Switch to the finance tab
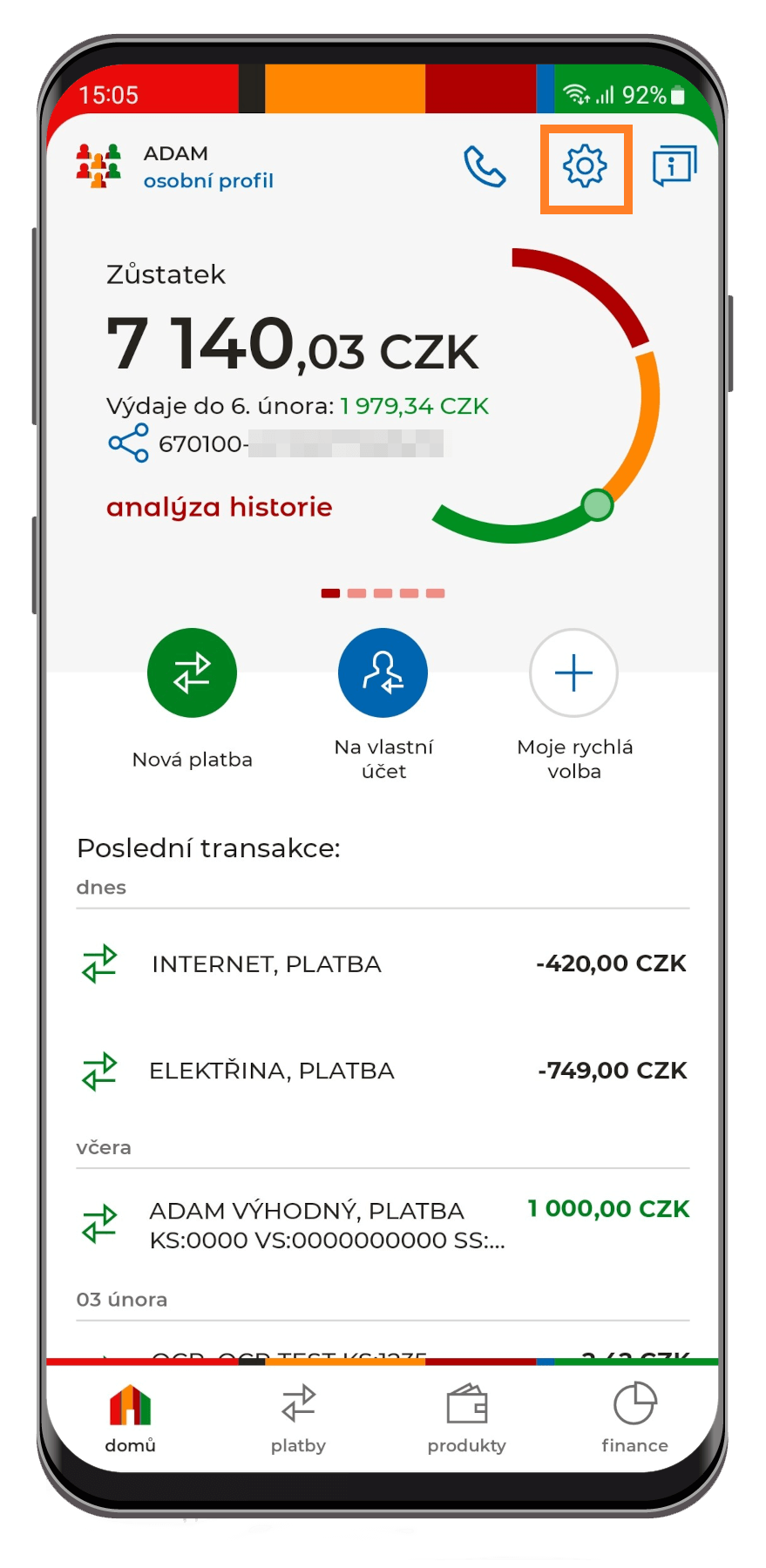Screen dimensions: 766x1568 tap(634, 1418)
